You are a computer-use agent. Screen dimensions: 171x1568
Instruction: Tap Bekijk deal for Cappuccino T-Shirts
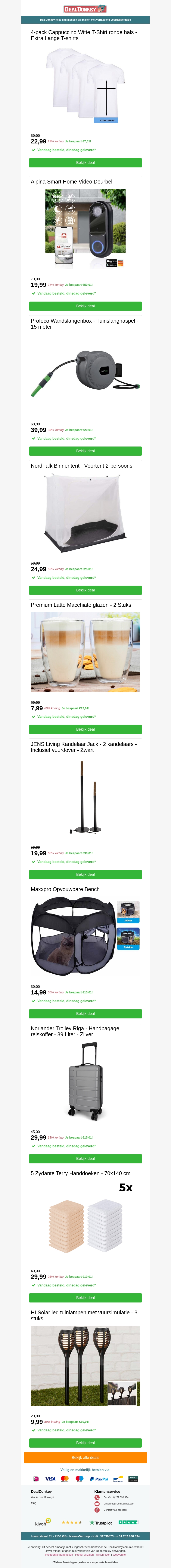click(x=85, y=163)
